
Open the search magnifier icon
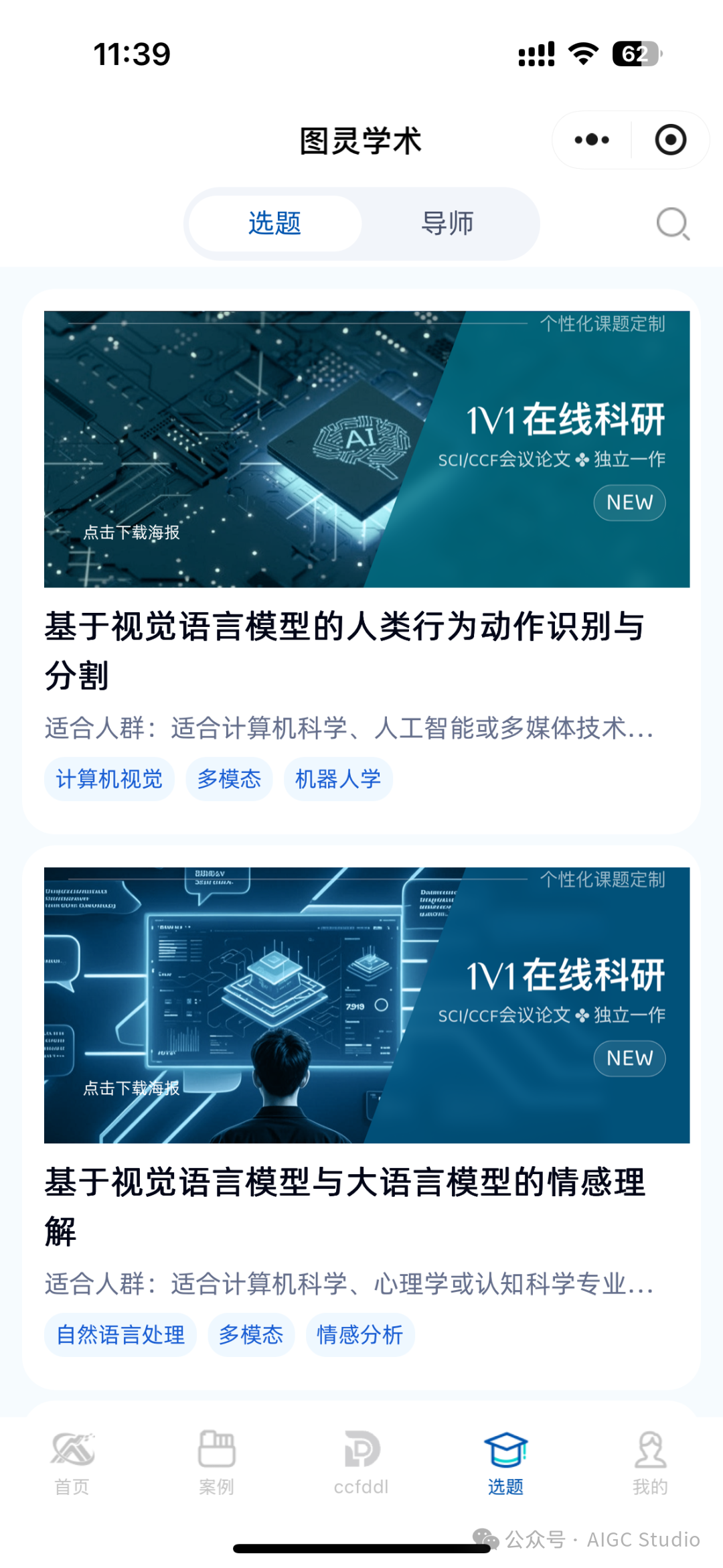tap(671, 223)
